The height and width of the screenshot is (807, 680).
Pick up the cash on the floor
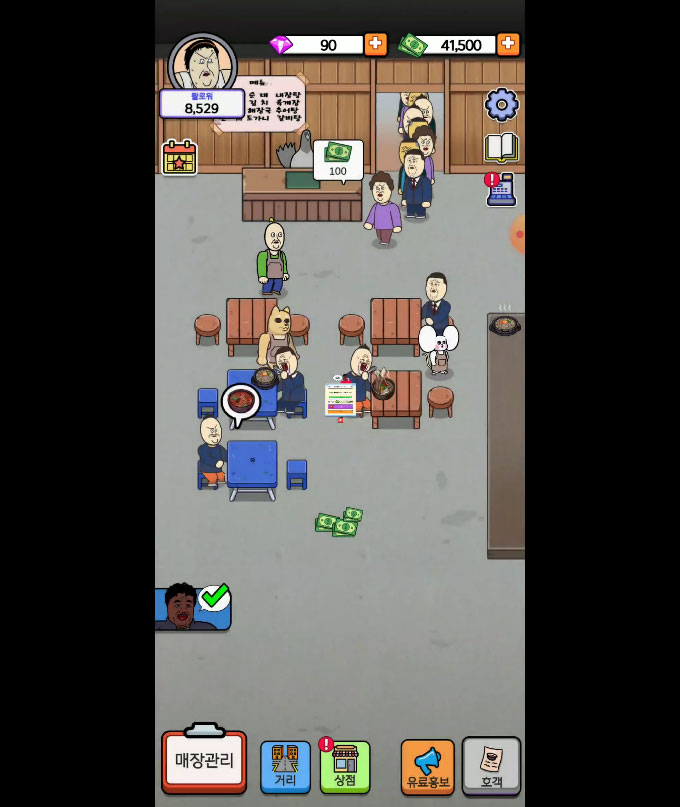(x=338, y=522)
